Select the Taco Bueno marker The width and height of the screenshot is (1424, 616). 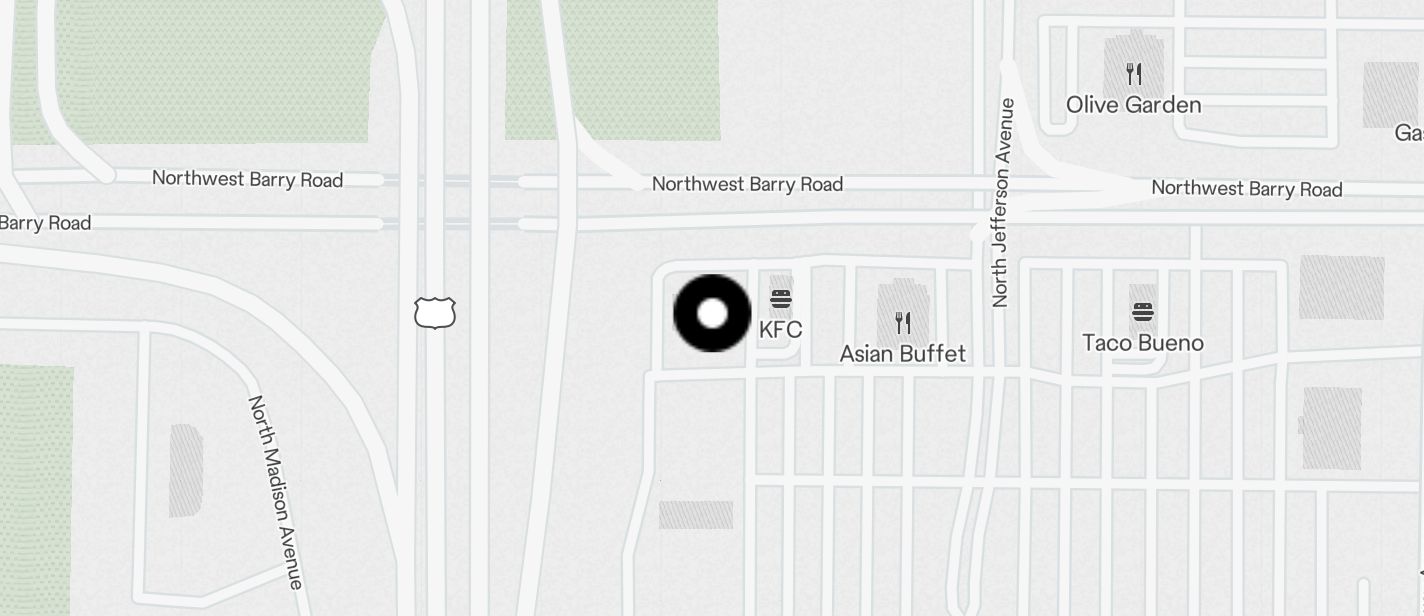click(x=1143, y=313)
